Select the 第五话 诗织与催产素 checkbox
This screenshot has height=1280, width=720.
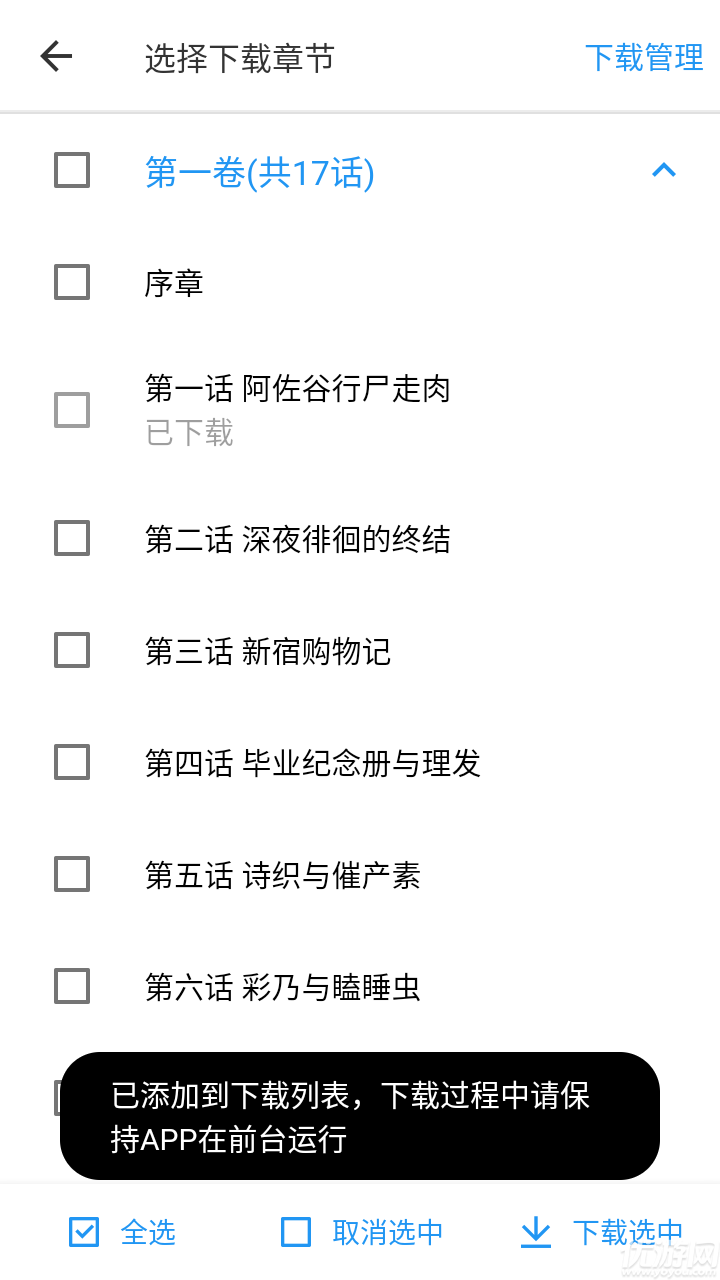coord(71,874)
